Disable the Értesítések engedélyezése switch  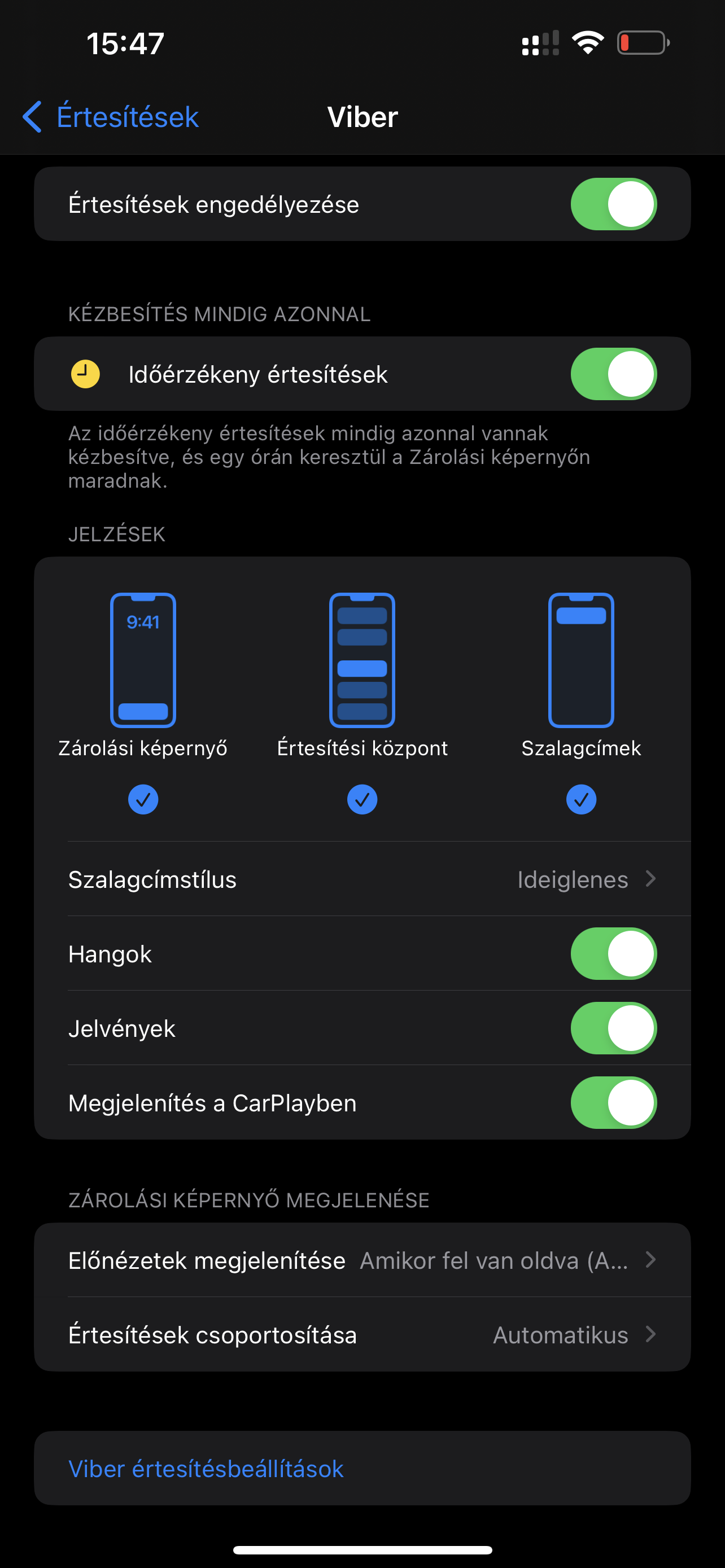(613, 204)
